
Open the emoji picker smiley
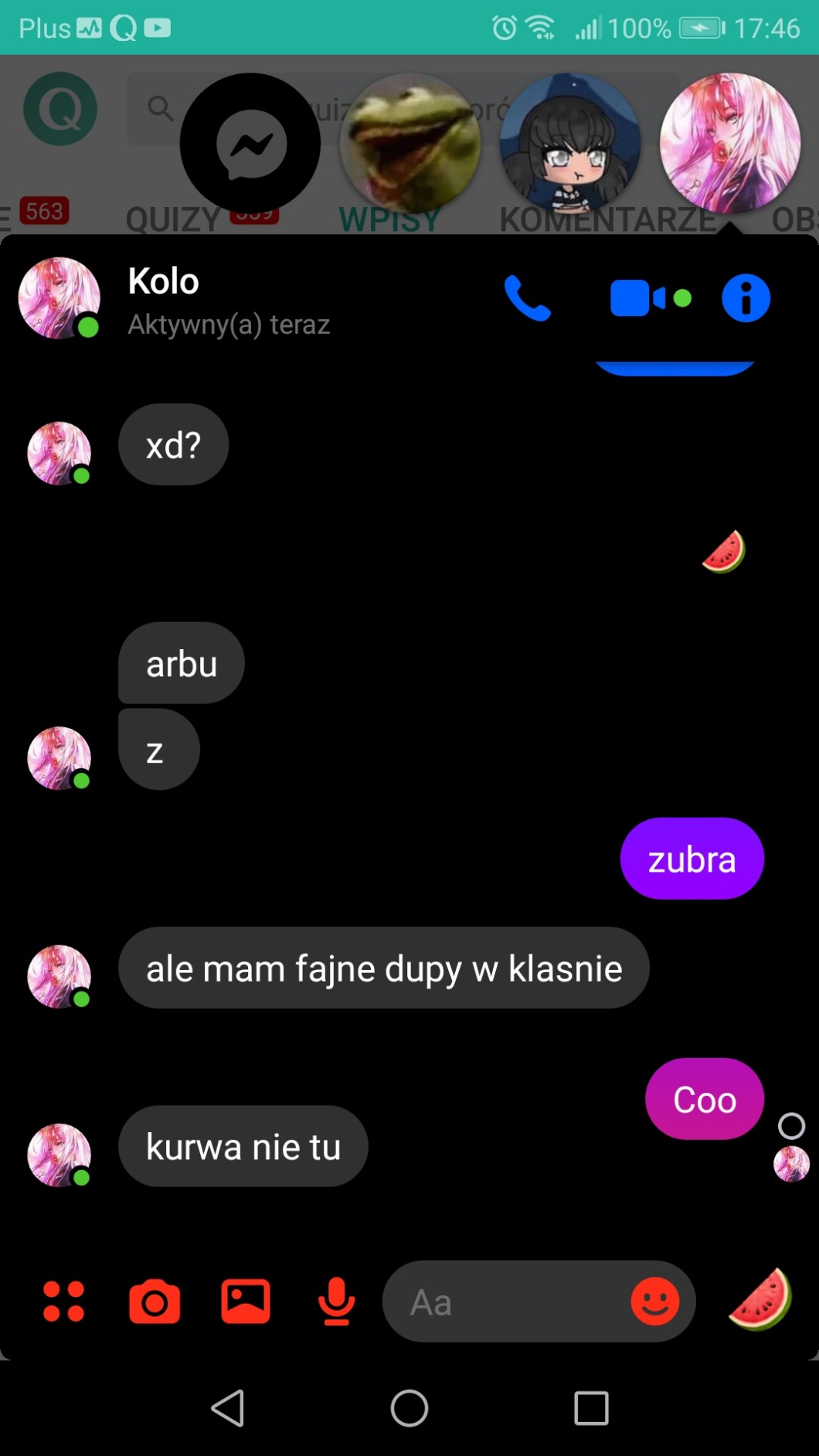pos(655,1301)
